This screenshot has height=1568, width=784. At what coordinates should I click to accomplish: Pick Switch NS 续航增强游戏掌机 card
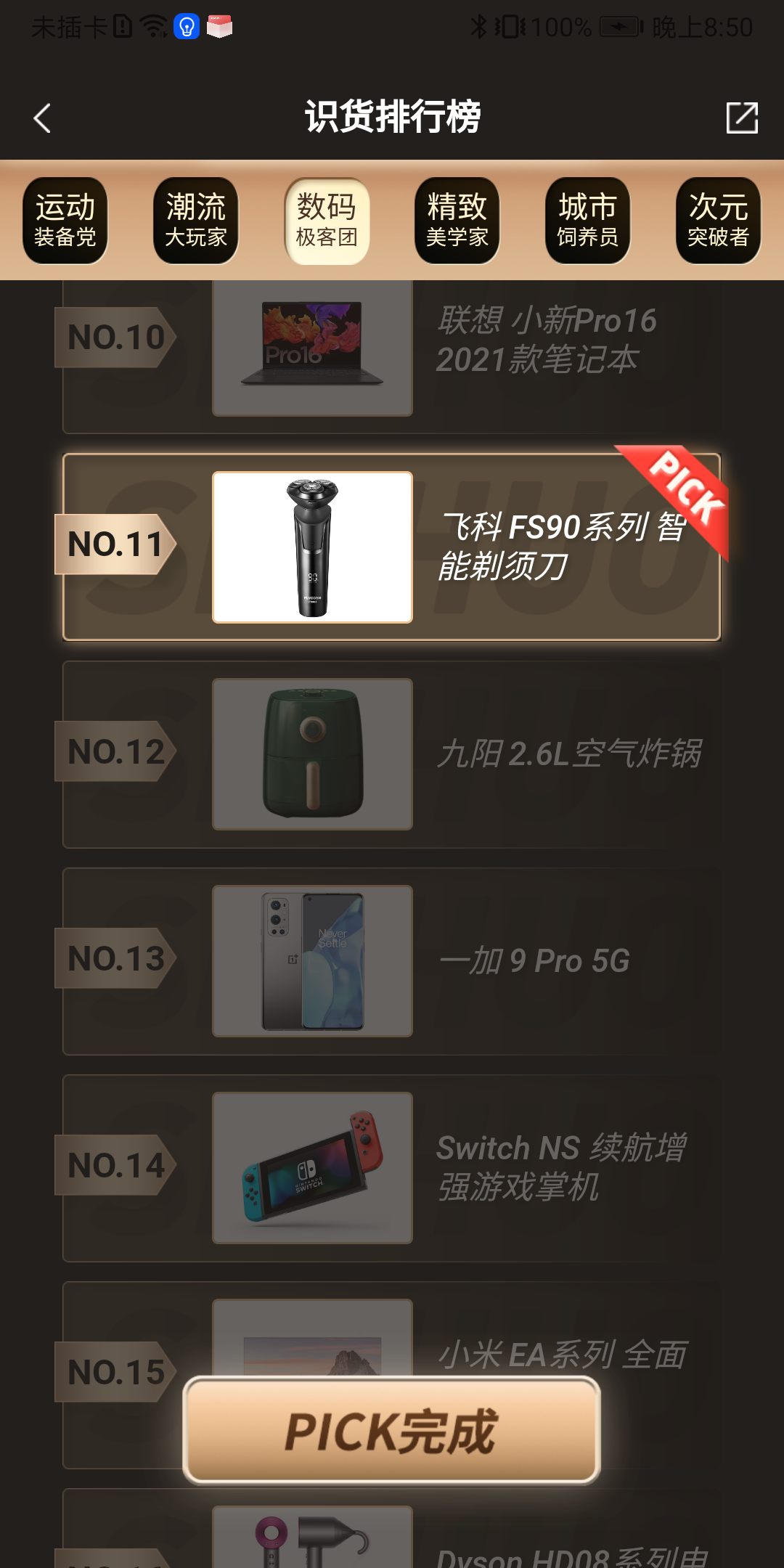[x=392, y=1168]
